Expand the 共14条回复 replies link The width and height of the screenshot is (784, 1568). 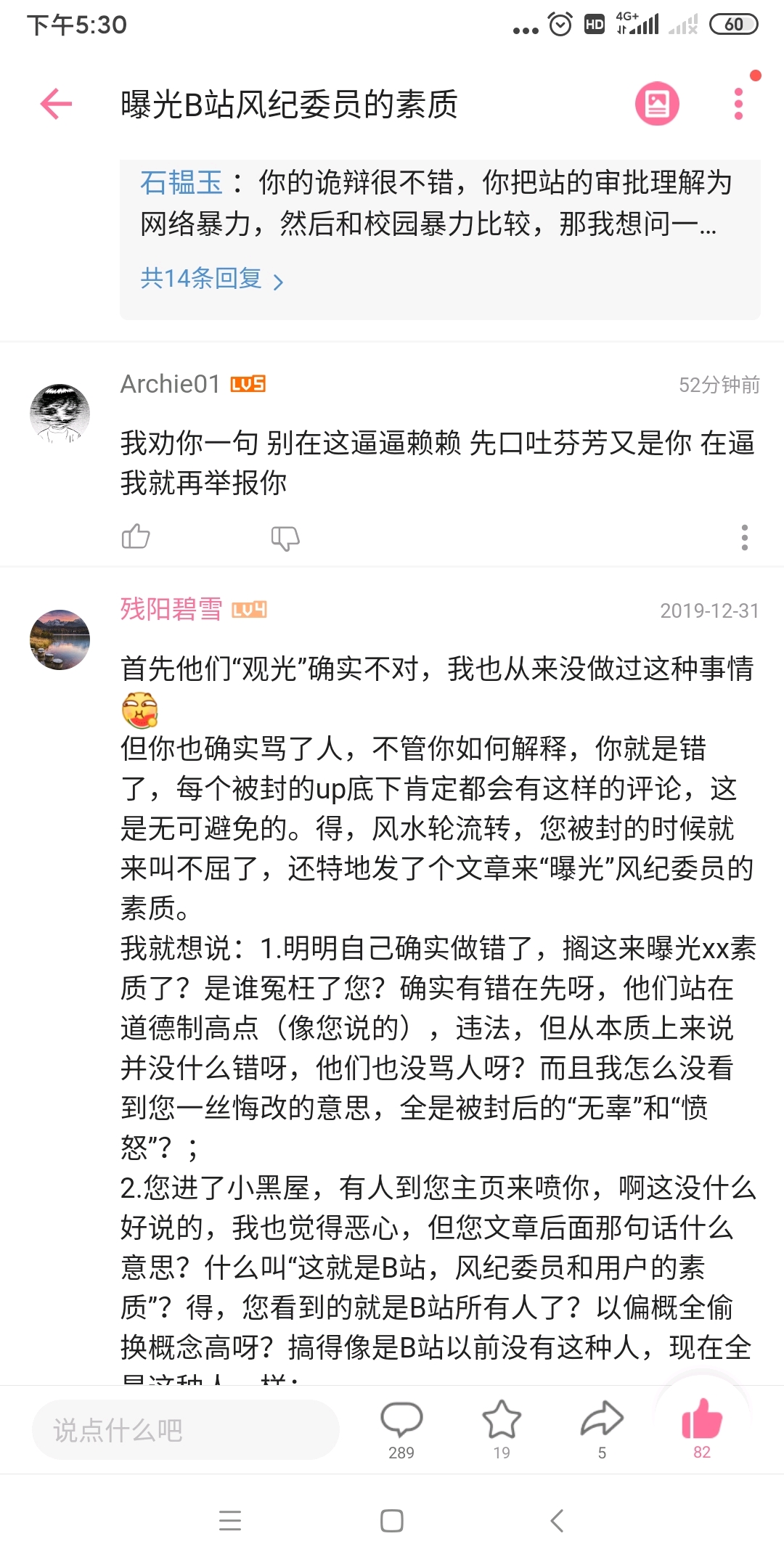coord(211,279)
